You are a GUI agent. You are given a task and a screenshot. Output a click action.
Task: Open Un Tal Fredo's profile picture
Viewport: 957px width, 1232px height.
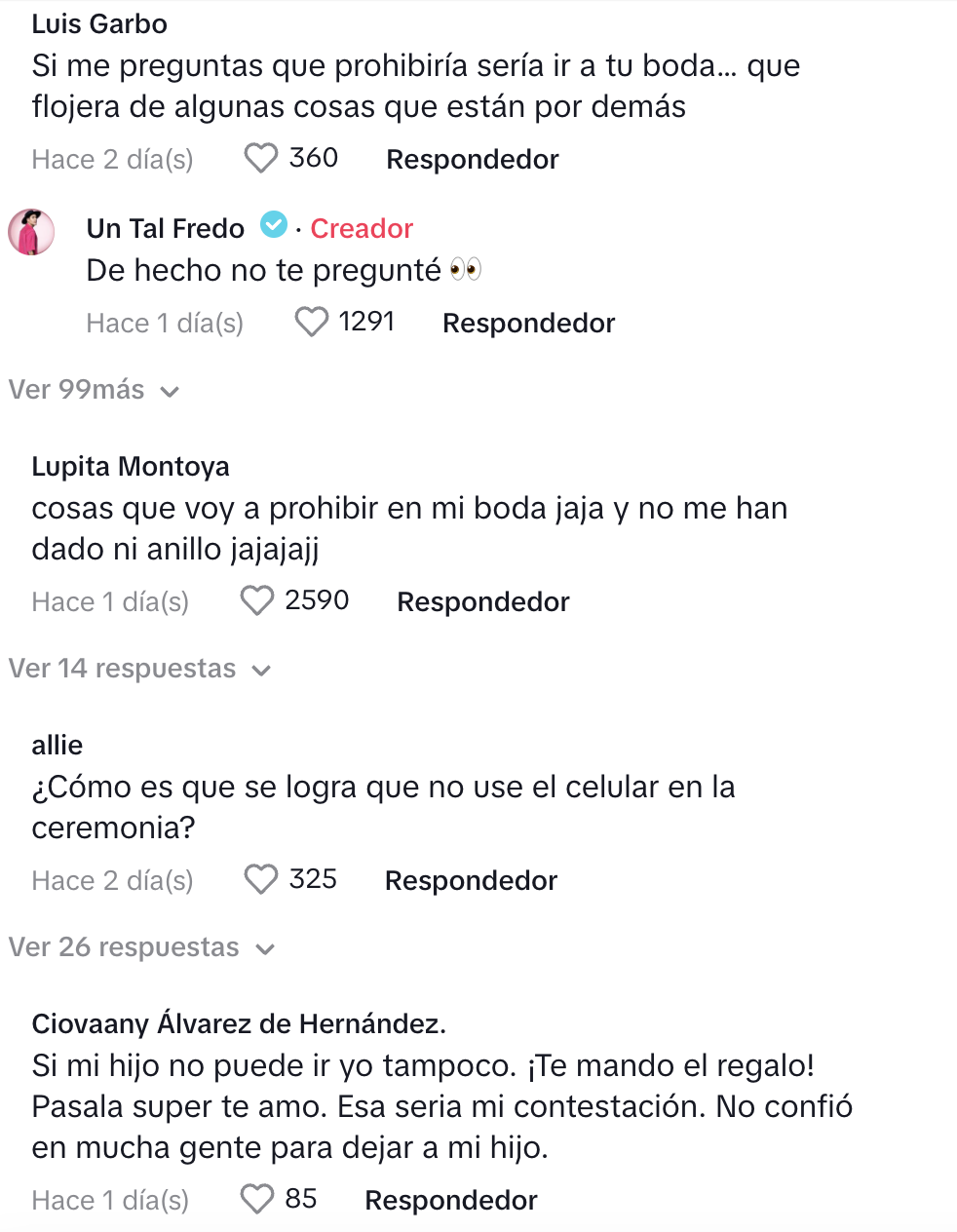(31, 232)
